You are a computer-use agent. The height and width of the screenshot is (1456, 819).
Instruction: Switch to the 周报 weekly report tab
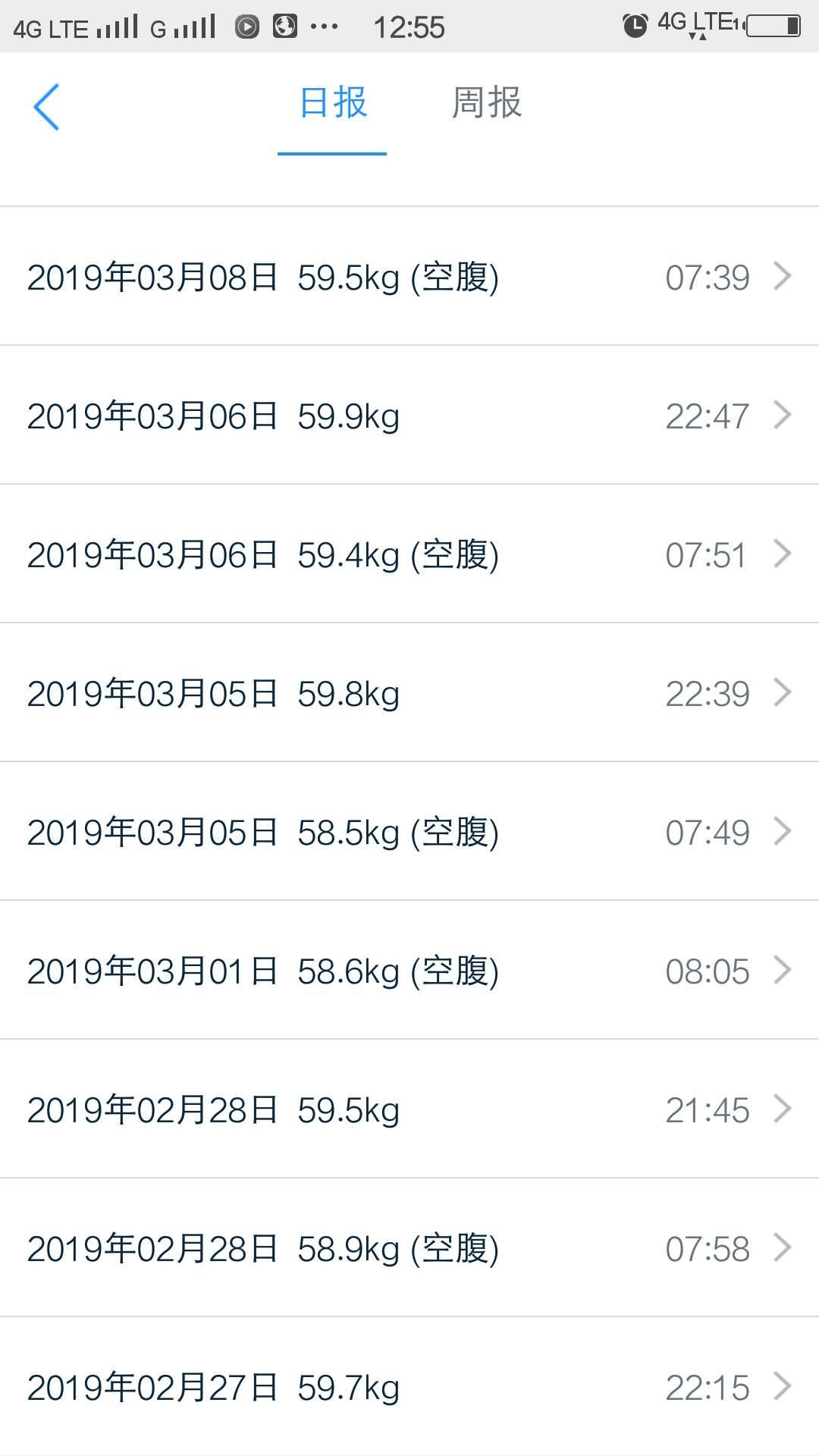(486, 104)
